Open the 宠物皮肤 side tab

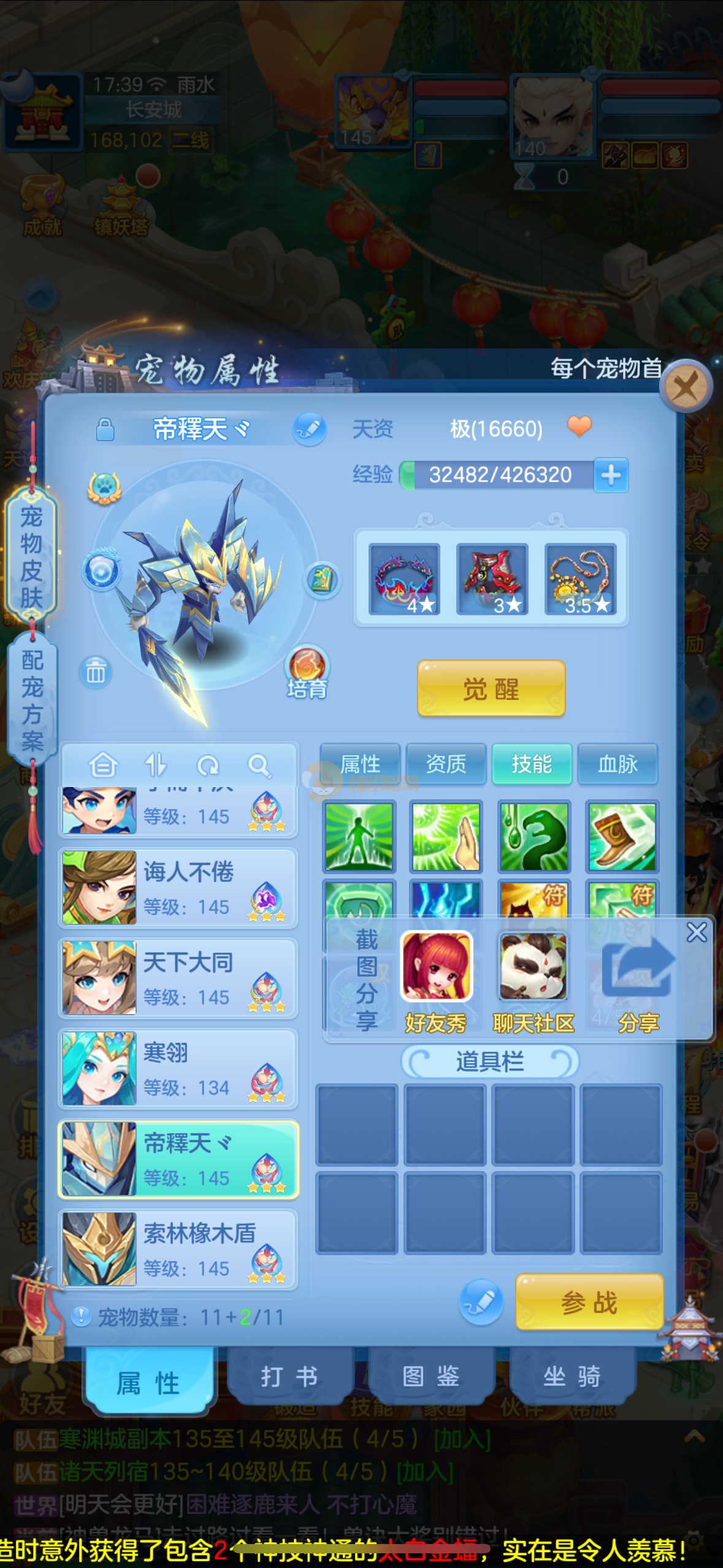[31, 556]
